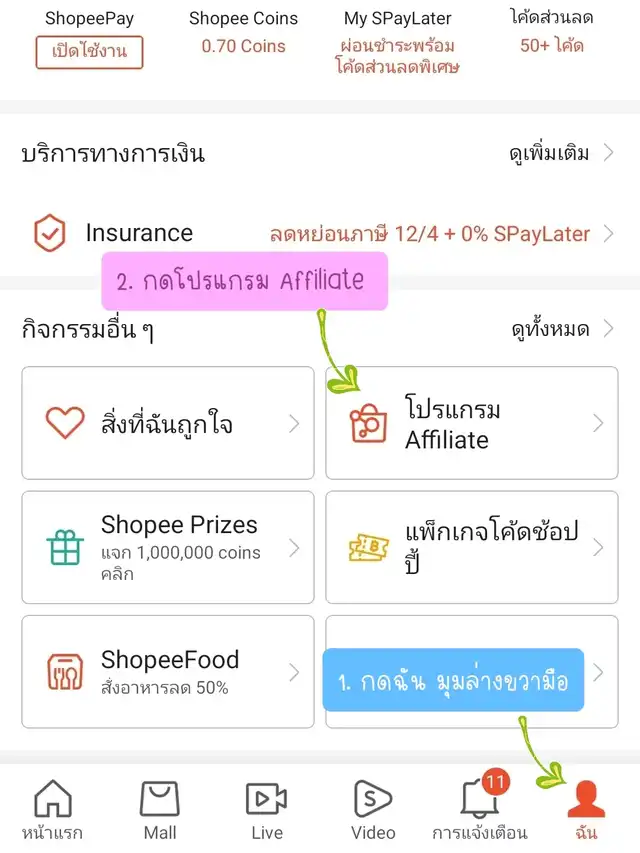Image resolution: width=640 pixels, height=853 pixels.
Task: Switch to the Live tab
Action: pos(267,809)
